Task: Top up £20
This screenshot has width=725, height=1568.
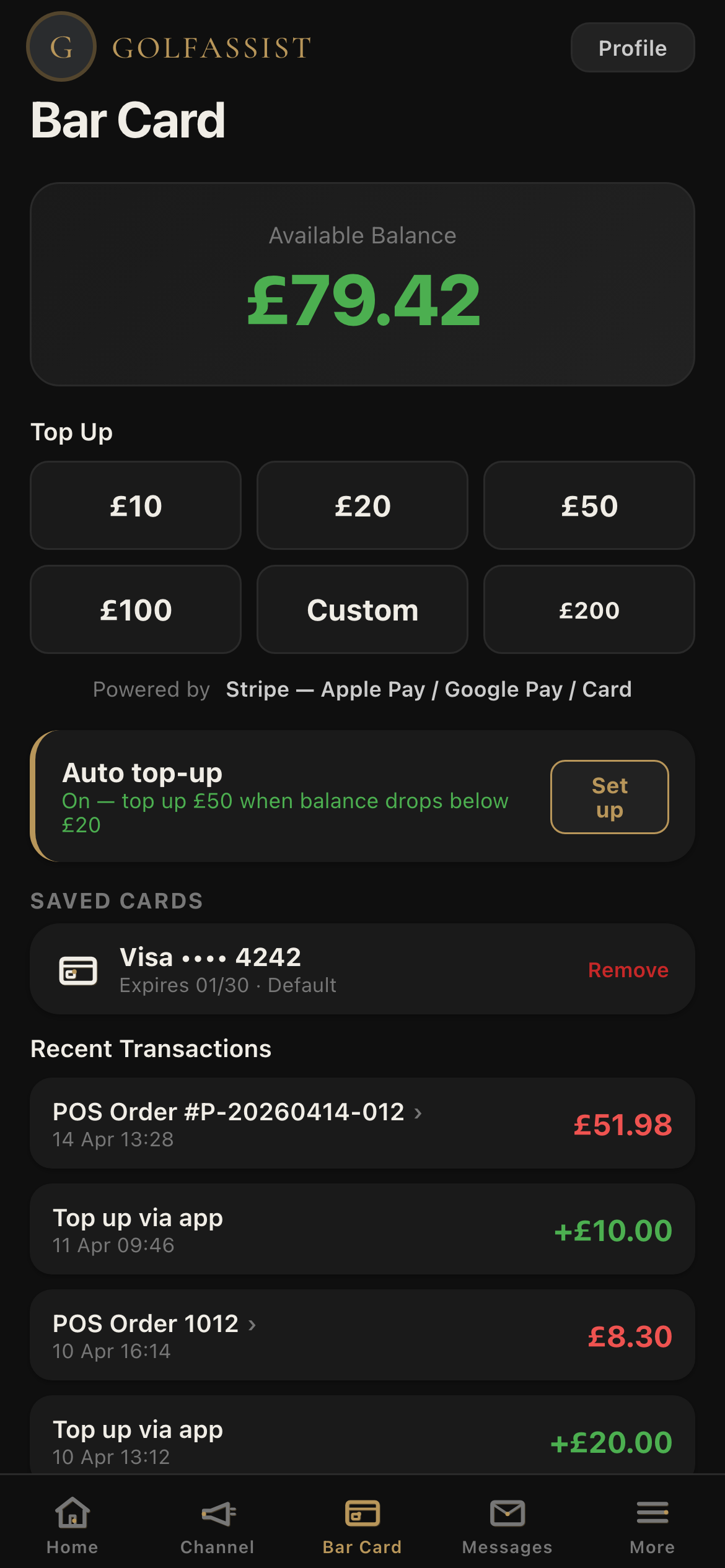Action: (362, 505)
